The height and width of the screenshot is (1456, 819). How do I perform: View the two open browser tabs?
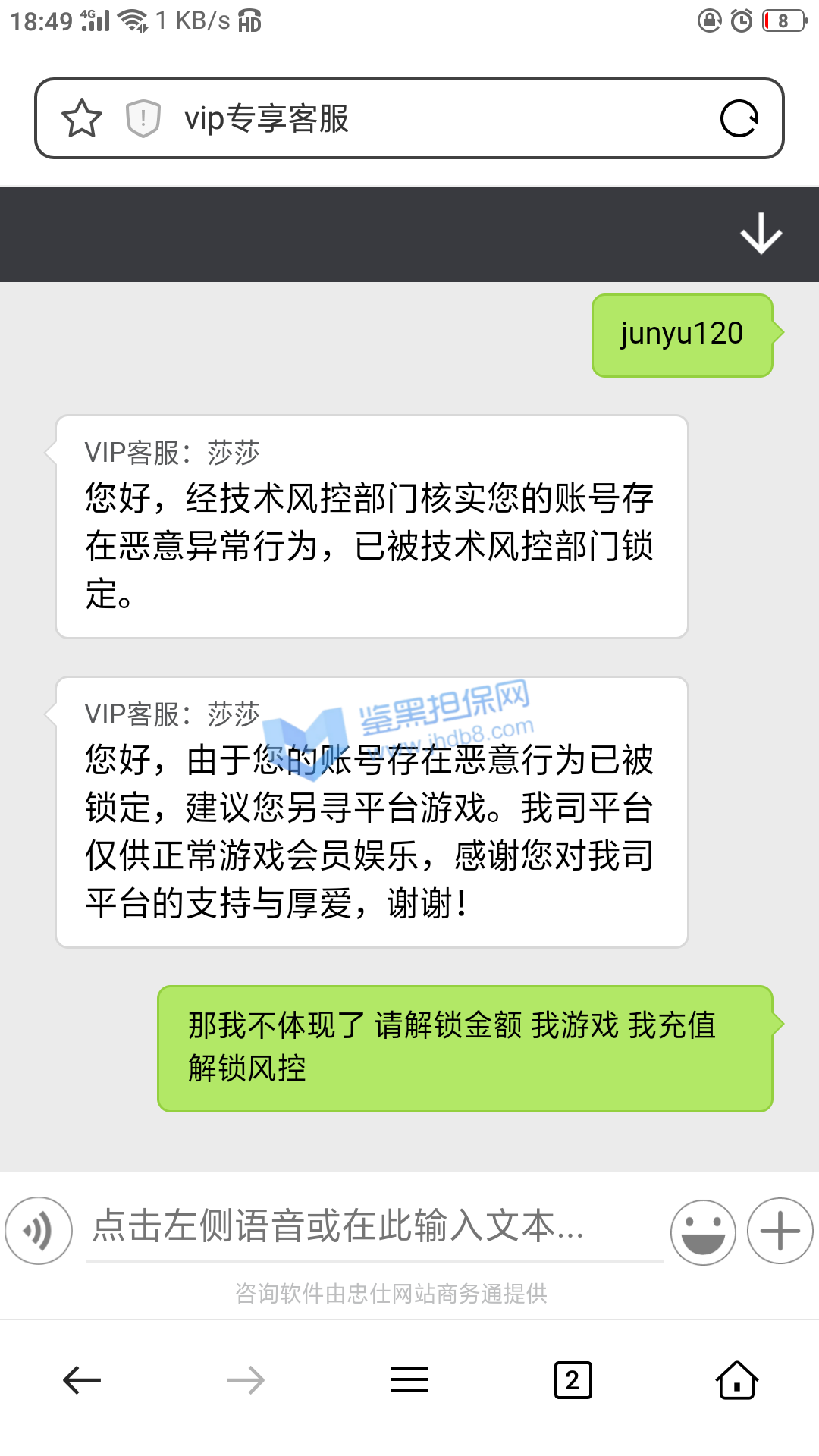(x=573, y=1380)
